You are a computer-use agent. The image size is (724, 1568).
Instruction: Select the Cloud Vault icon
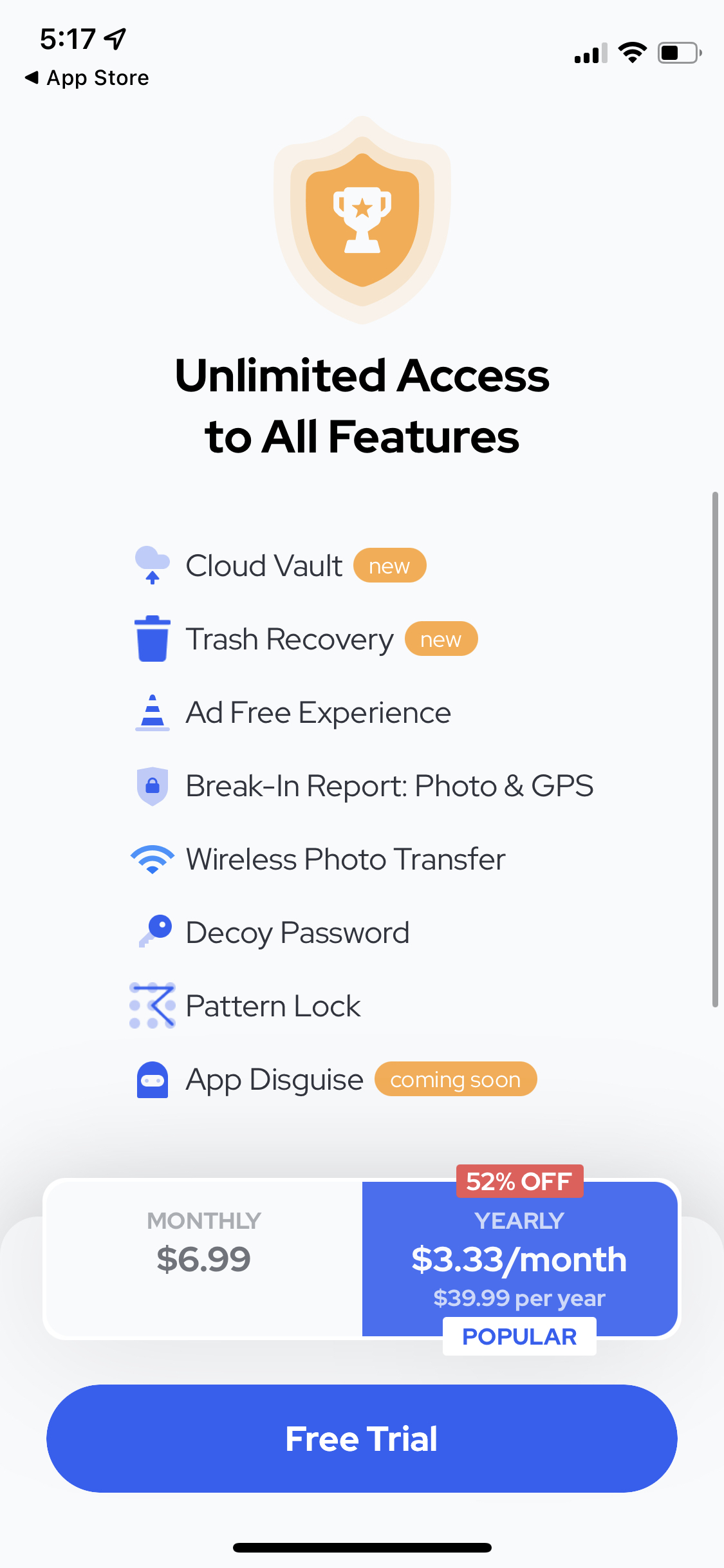coord(152,565)
